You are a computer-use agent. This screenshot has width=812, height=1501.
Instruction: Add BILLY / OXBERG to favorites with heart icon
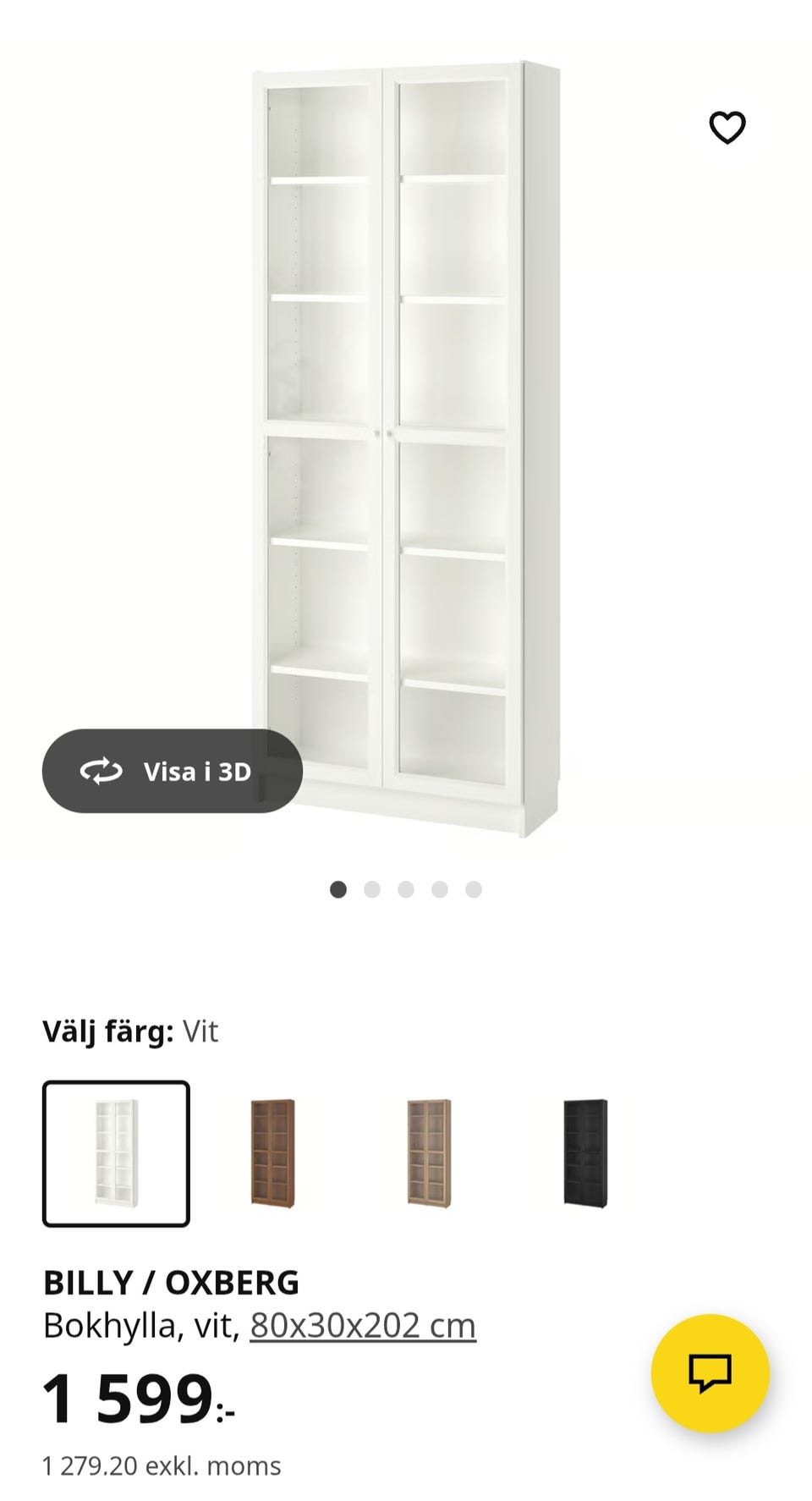coord(727,128)
